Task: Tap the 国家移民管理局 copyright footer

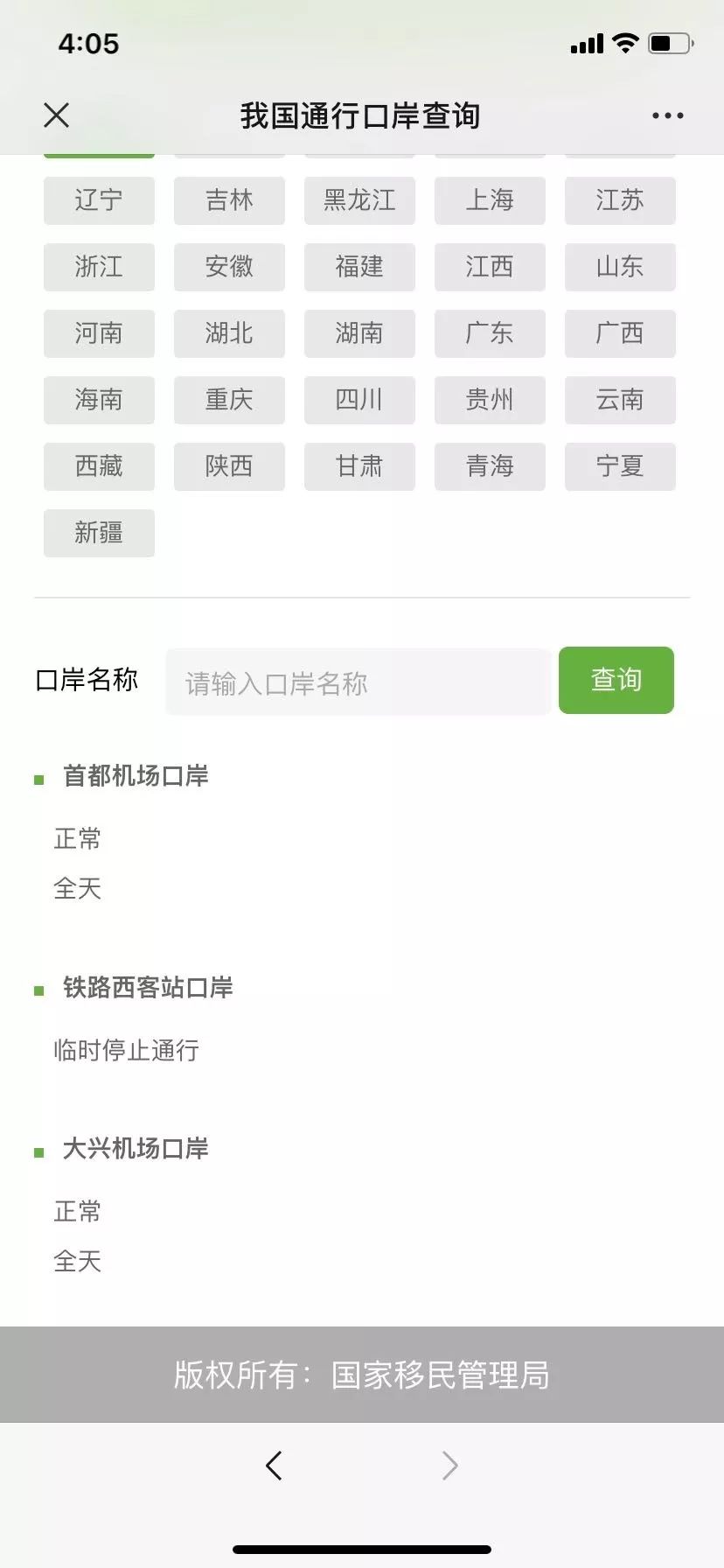Action: coord(362,1375)
